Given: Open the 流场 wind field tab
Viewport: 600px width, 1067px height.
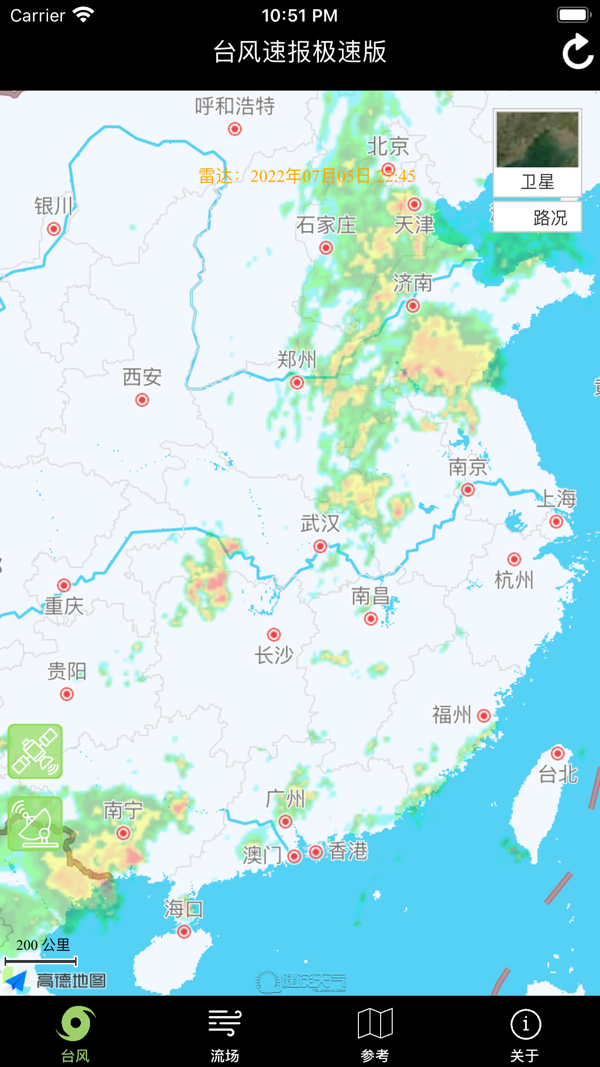Looking at the screenshot, I should (x=225, y=1033).
